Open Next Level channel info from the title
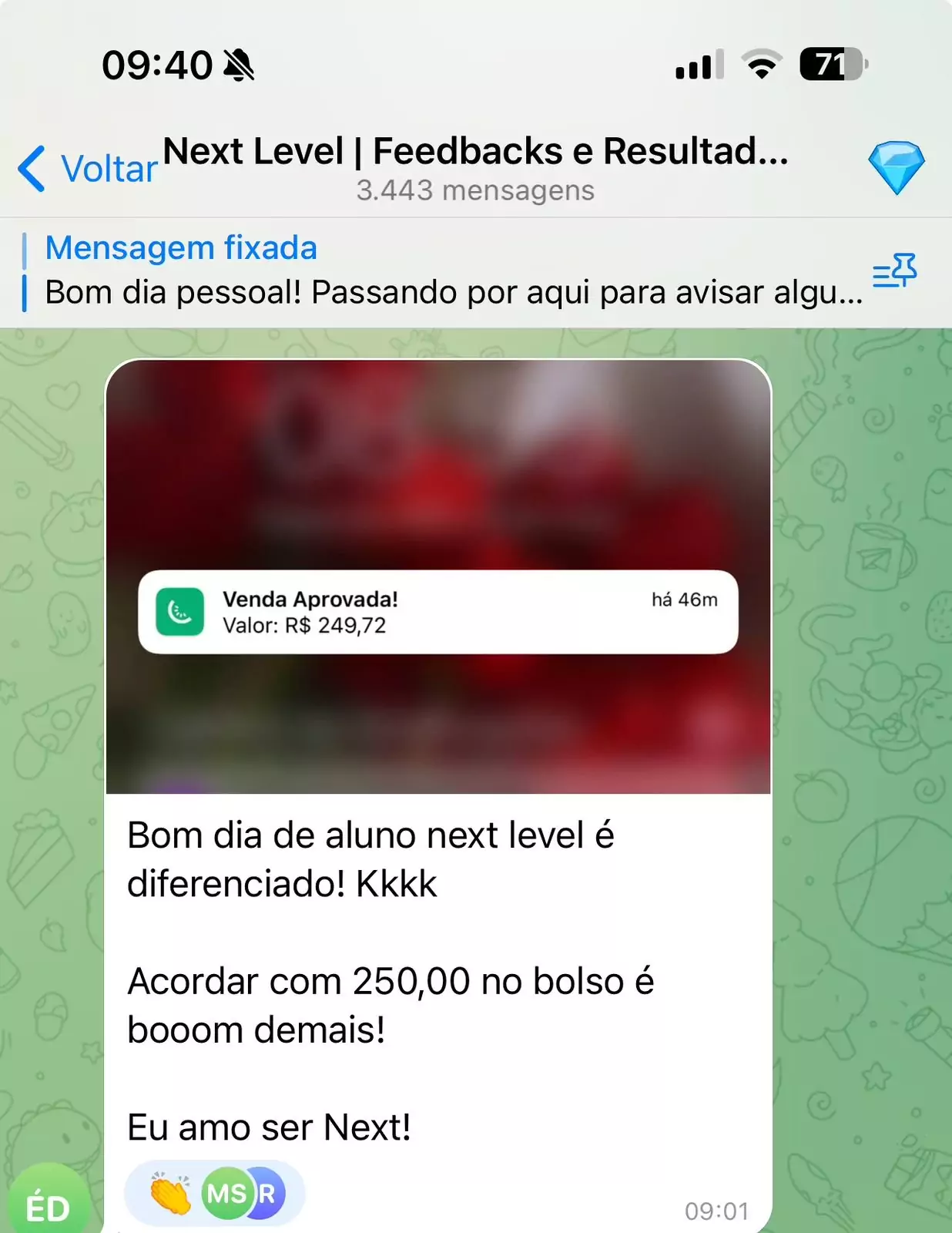Viewport: 952px width, 1233px height. point(475,166)
